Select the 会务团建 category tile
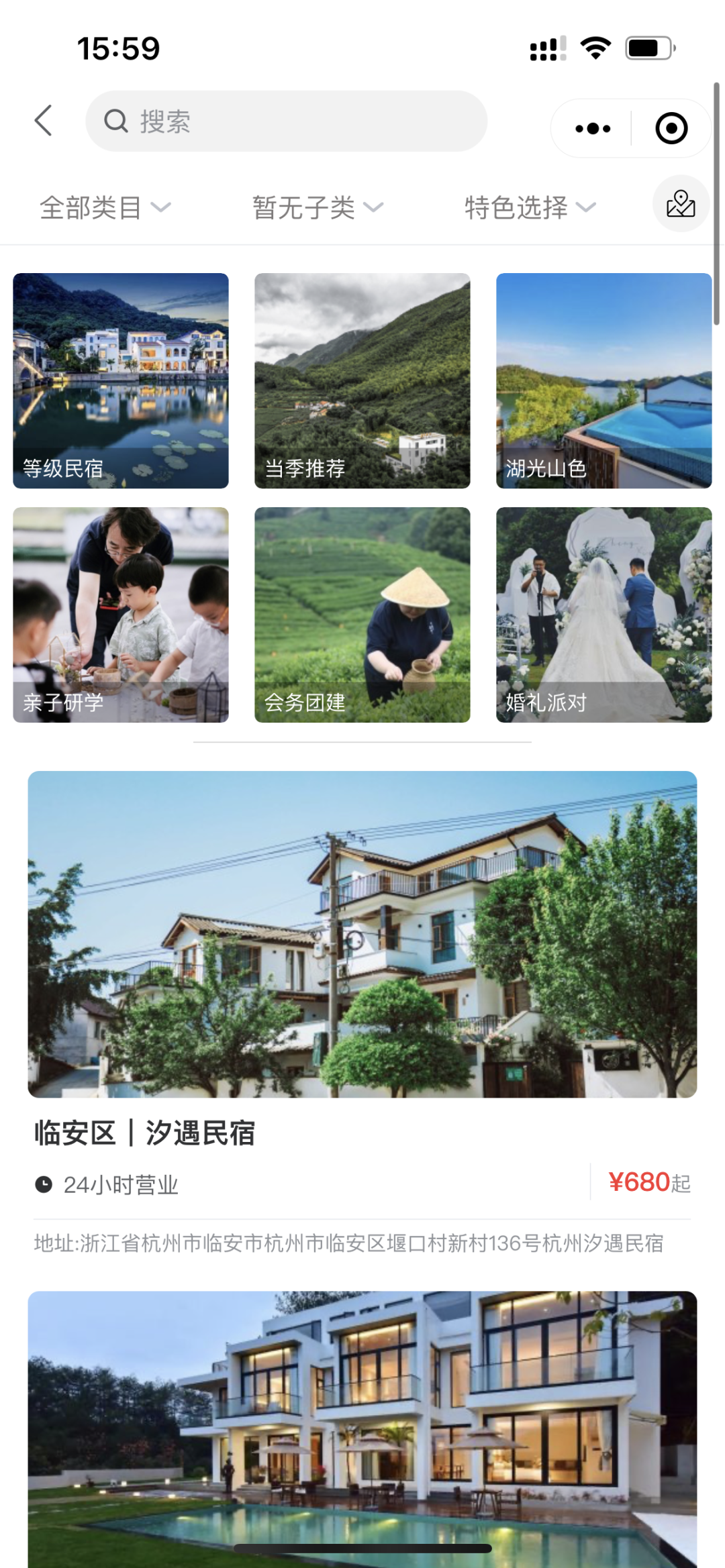The height and width of the screenshot is (1568, 725). 362,615
